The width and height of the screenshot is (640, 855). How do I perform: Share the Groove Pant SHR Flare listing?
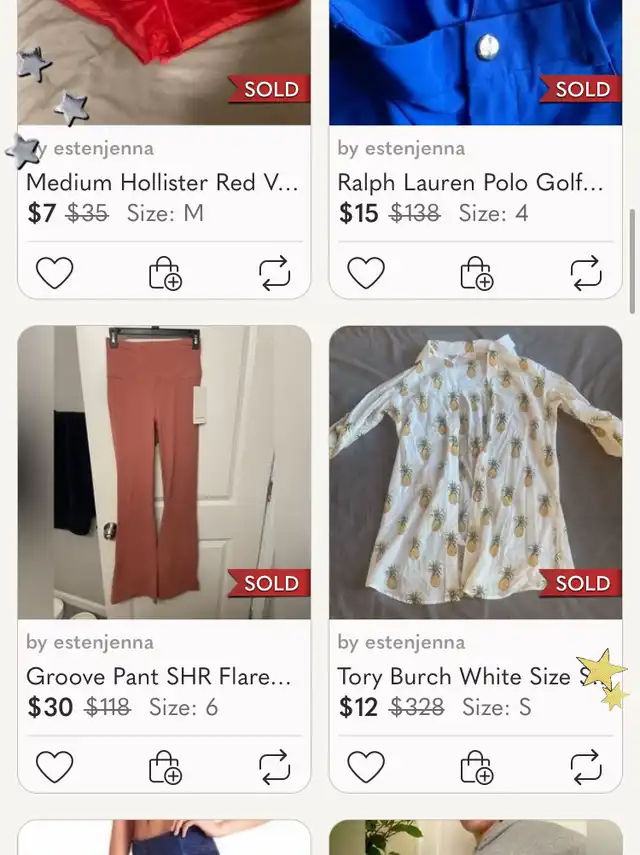coord(274,767)
